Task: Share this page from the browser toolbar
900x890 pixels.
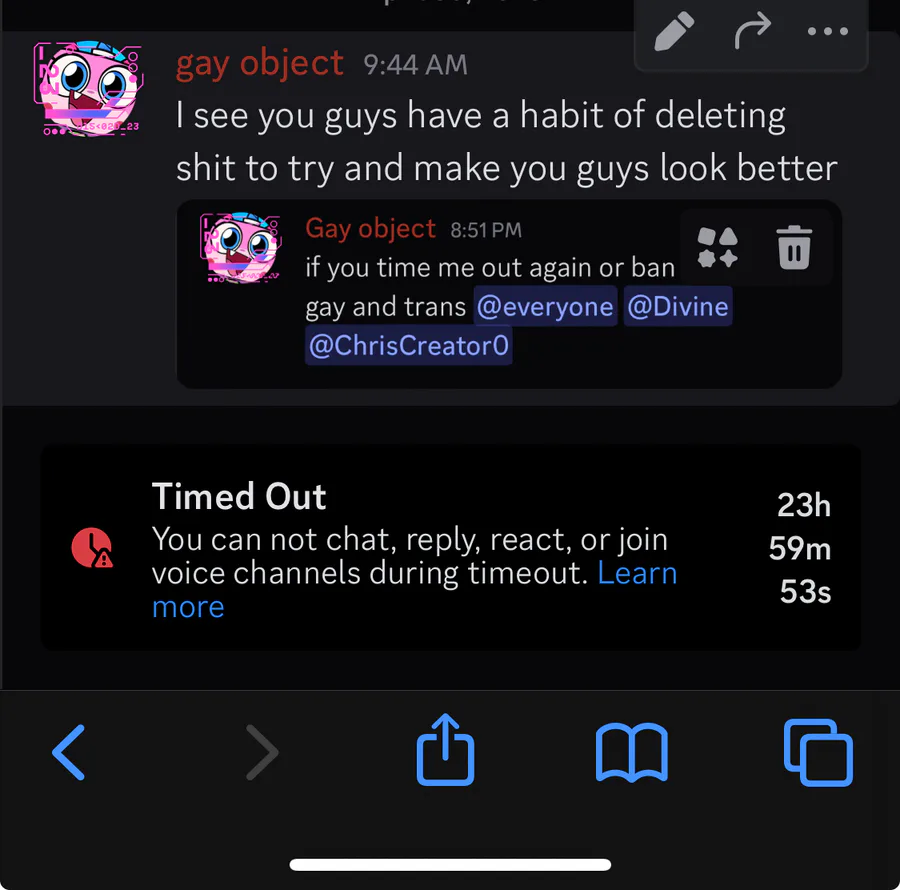Action: tap(445, 750)
